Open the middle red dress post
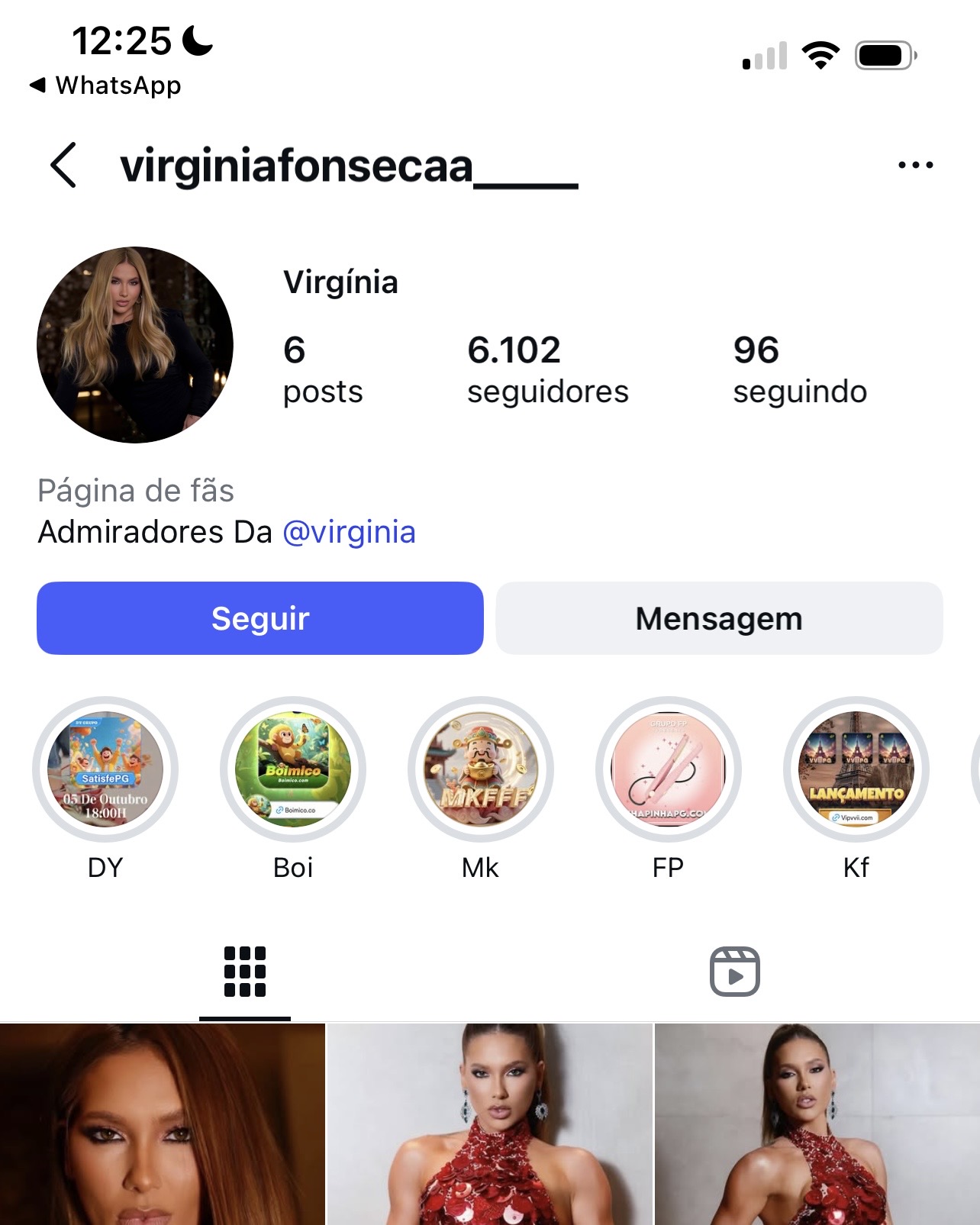980x1225 pixels. point(489,1124)
